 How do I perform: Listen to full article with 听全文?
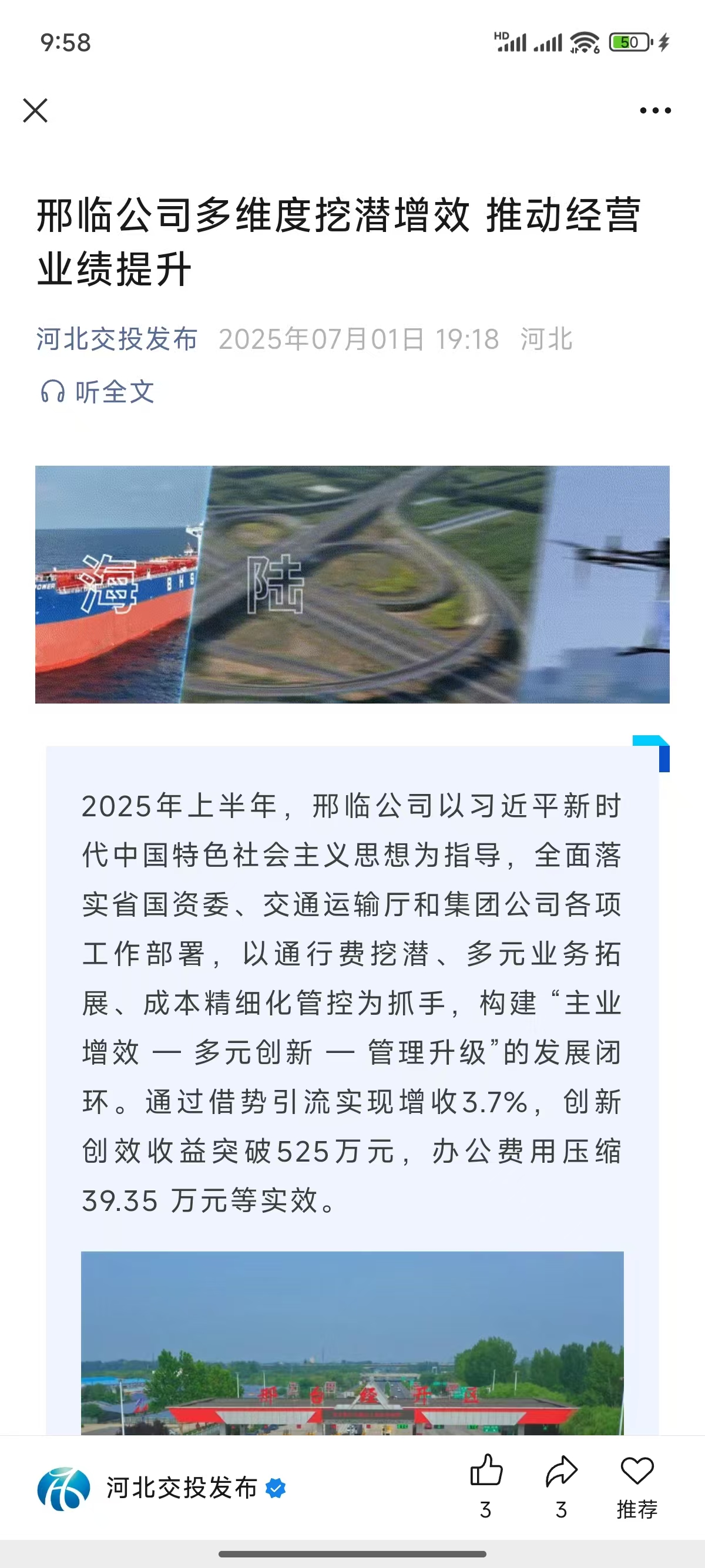[x=98, y=392]
